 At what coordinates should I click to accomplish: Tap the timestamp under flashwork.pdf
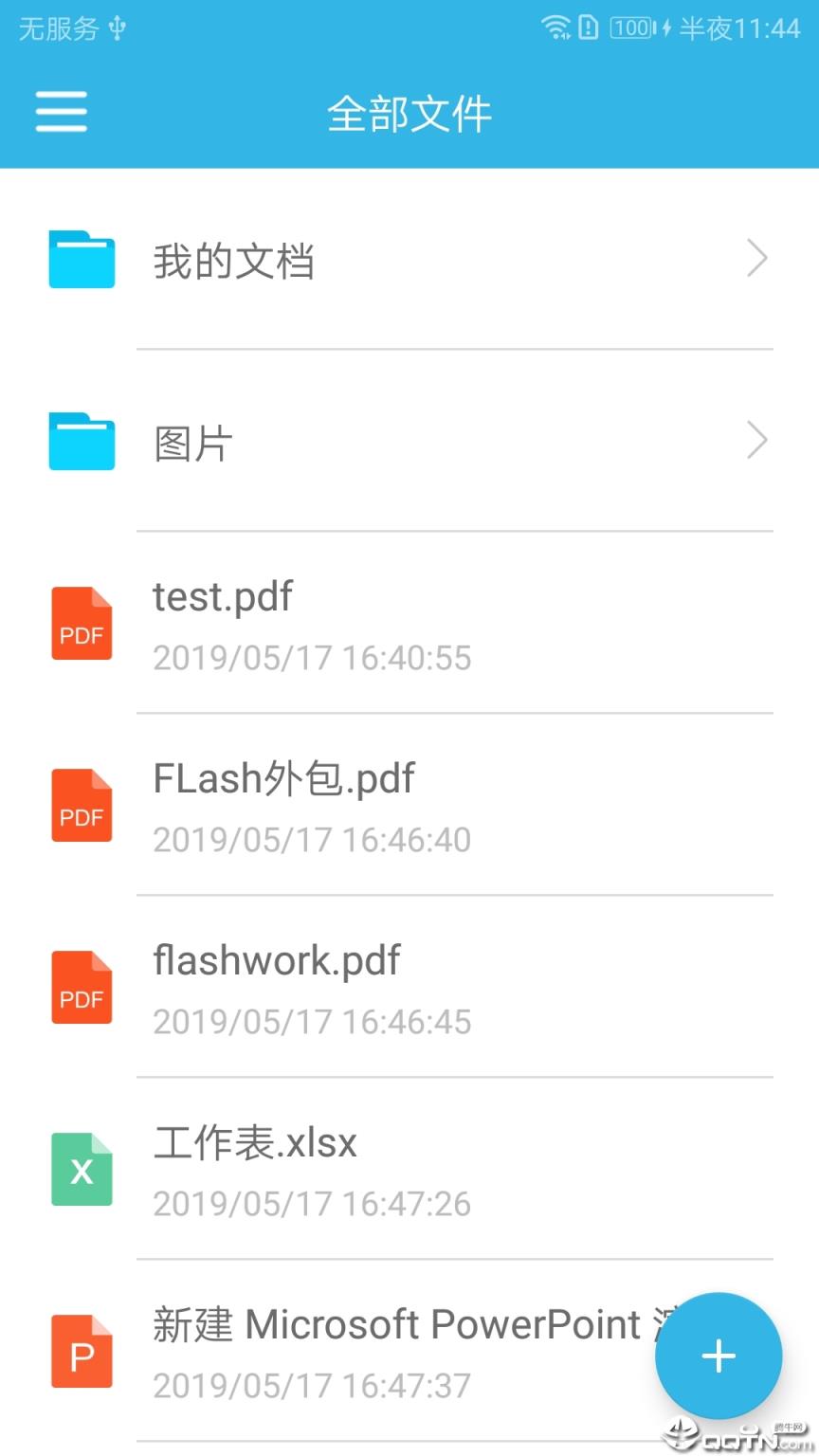click(x=311, y=1022)
